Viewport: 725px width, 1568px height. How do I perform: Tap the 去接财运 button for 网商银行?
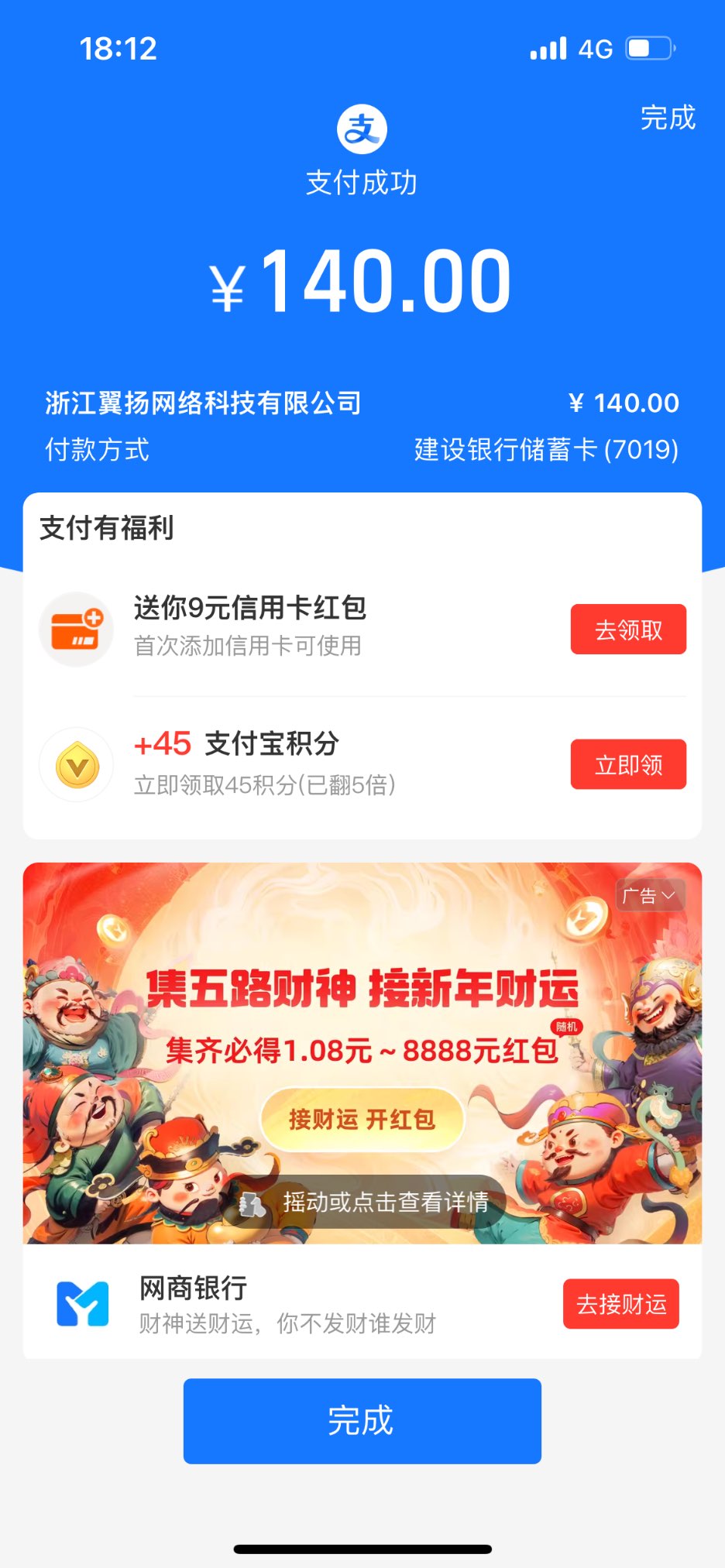pos(620,1304)
